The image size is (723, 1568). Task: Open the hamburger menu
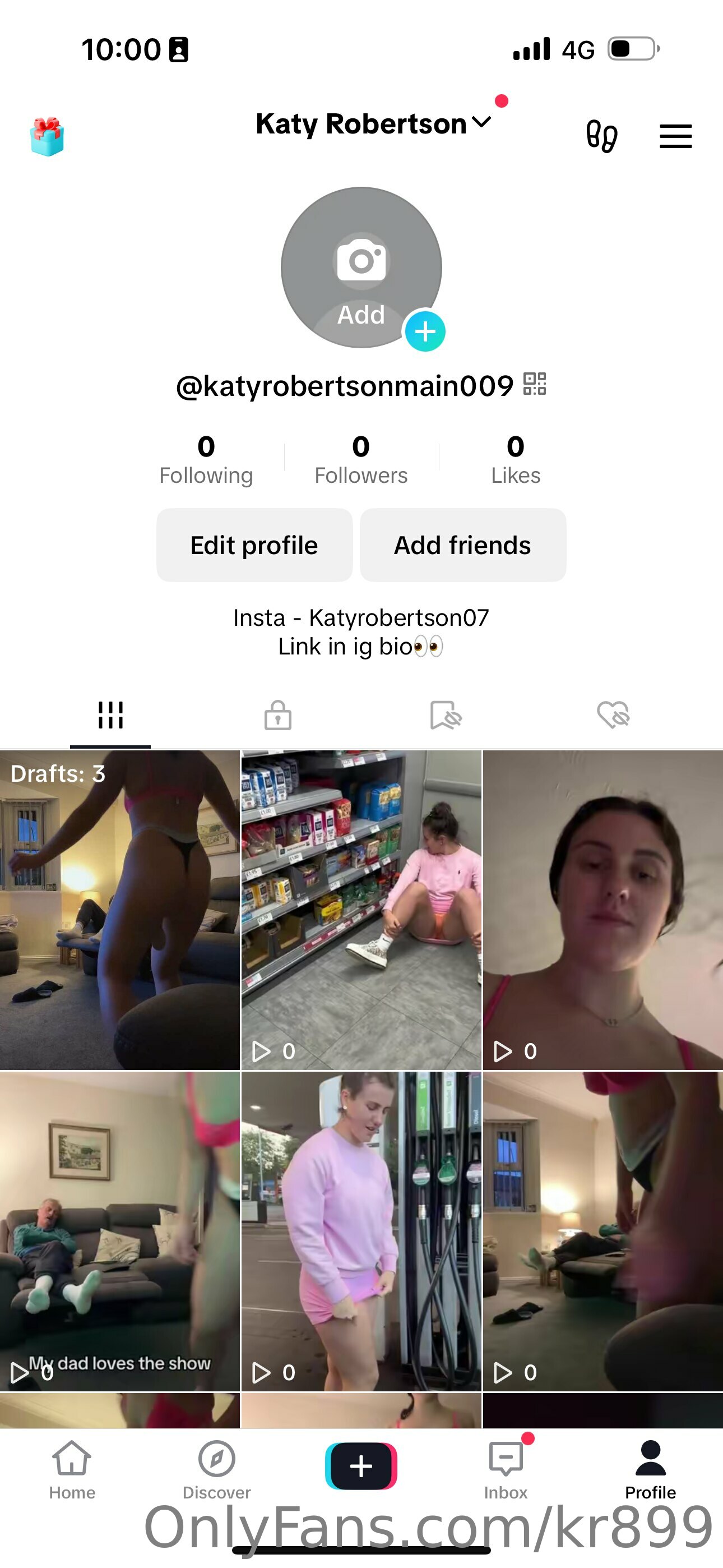coord(675,136)
